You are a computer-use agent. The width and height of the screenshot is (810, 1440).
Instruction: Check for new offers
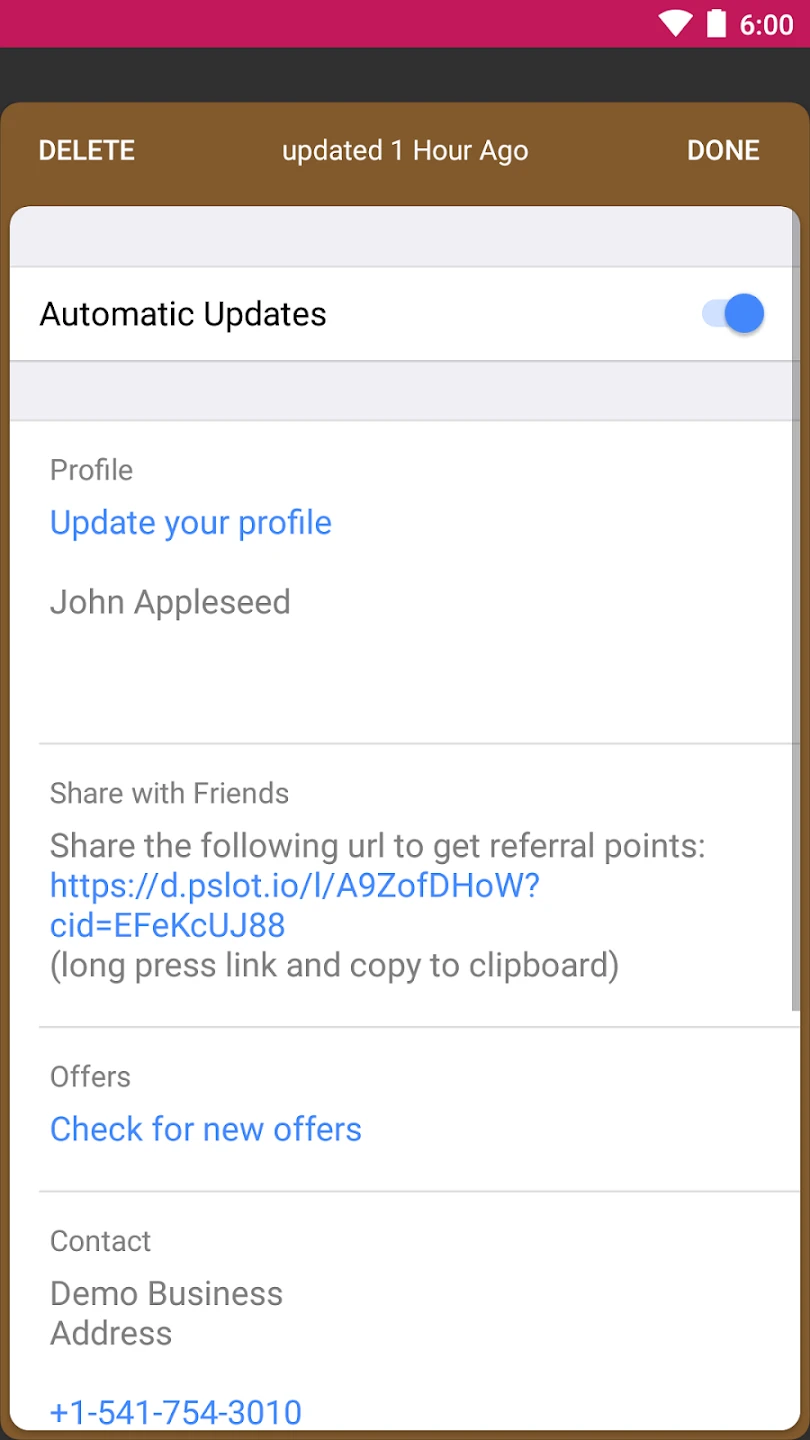pos(206,1129)
